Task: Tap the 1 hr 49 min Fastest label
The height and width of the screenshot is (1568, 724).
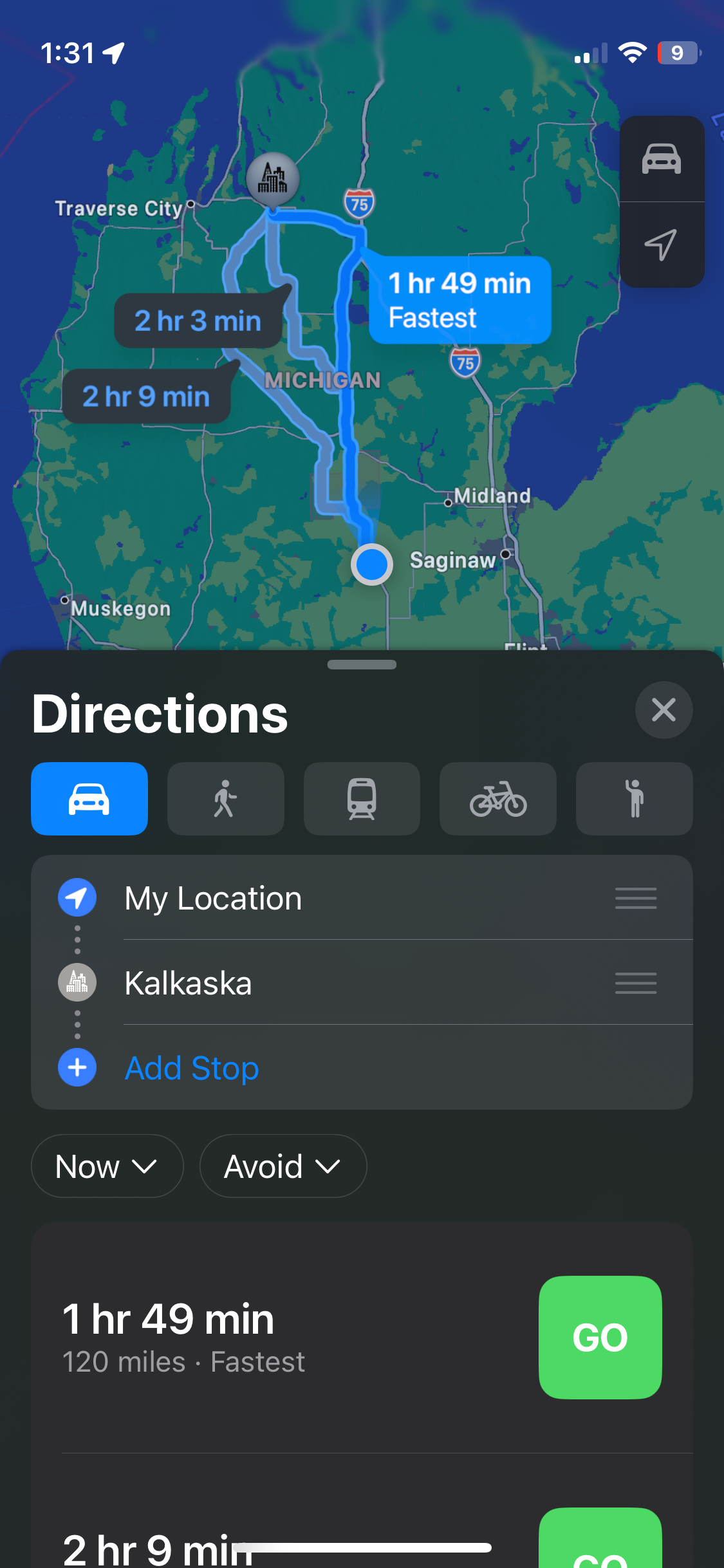Action: tap(459, 300)
